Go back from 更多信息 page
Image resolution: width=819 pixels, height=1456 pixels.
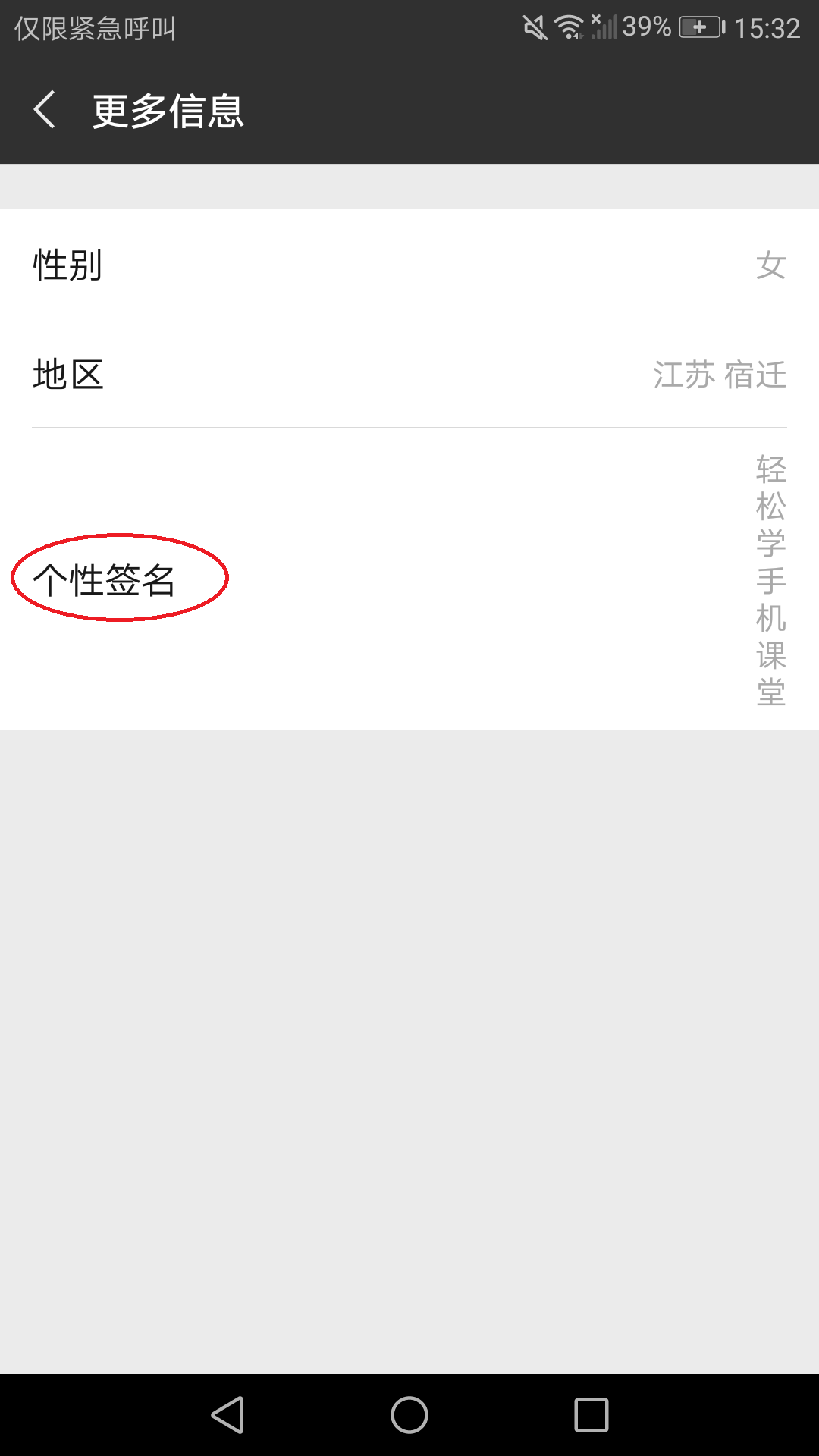(x=45, y=110)
